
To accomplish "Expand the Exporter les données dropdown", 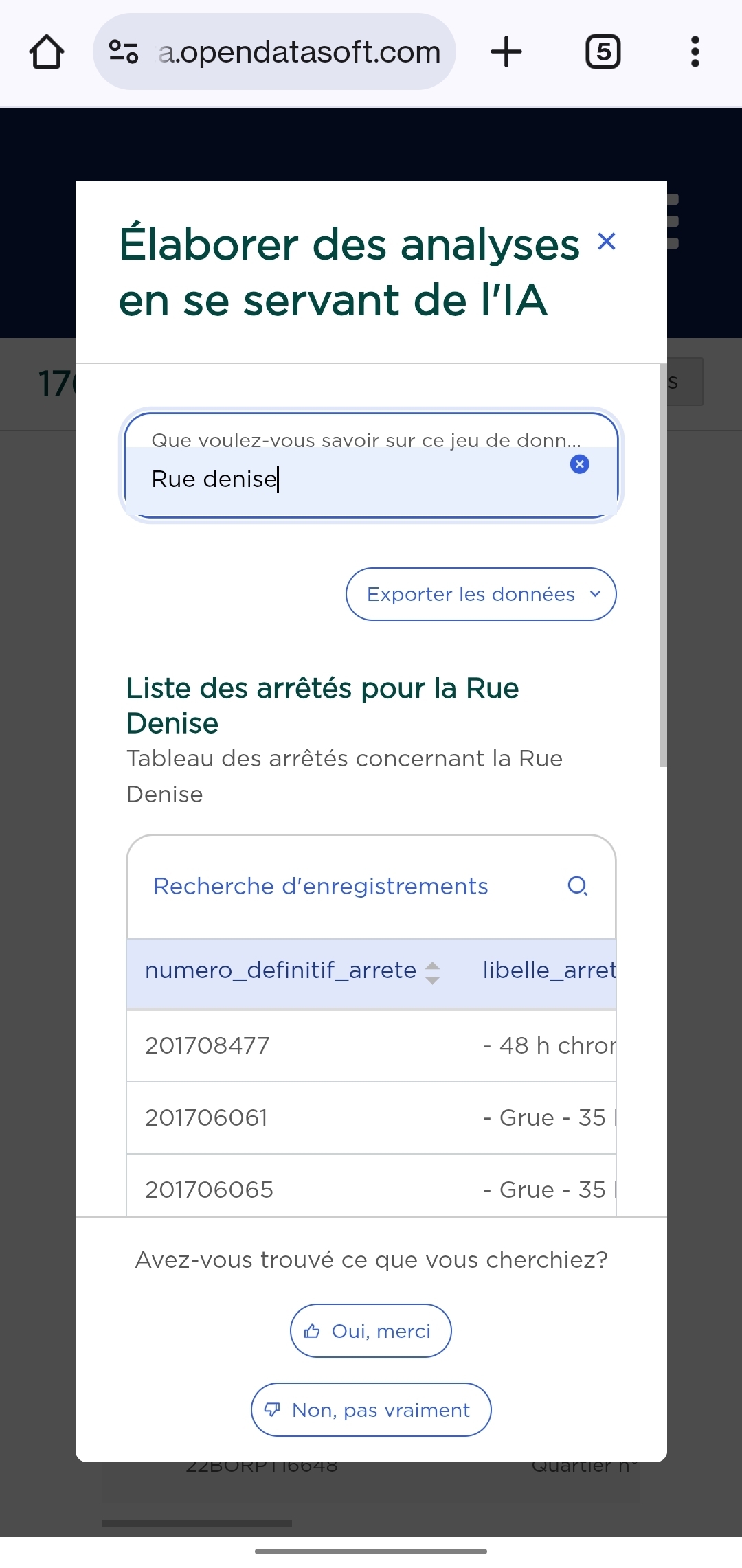I will click(x=481, y=594).
